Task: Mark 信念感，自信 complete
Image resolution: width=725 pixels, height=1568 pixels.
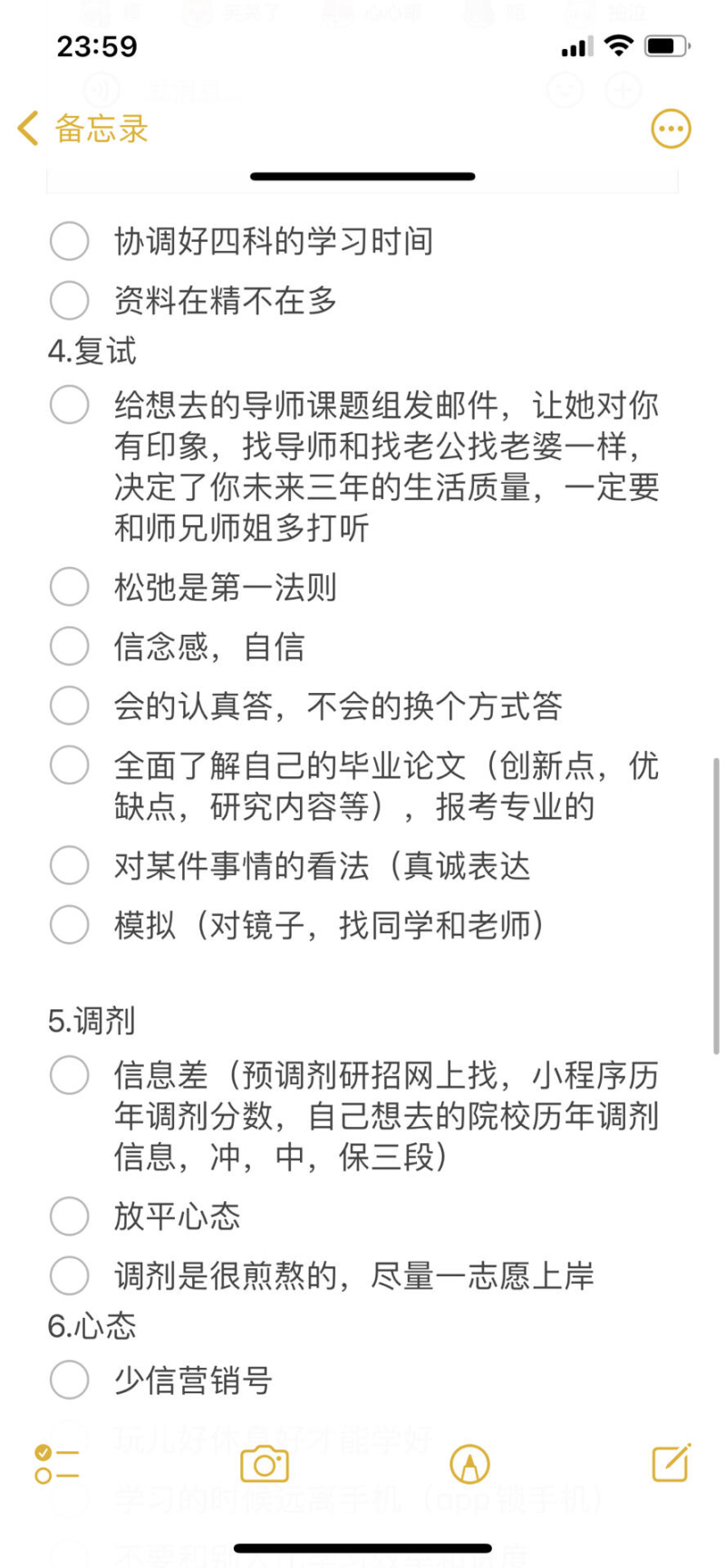Action: point(70,647)
